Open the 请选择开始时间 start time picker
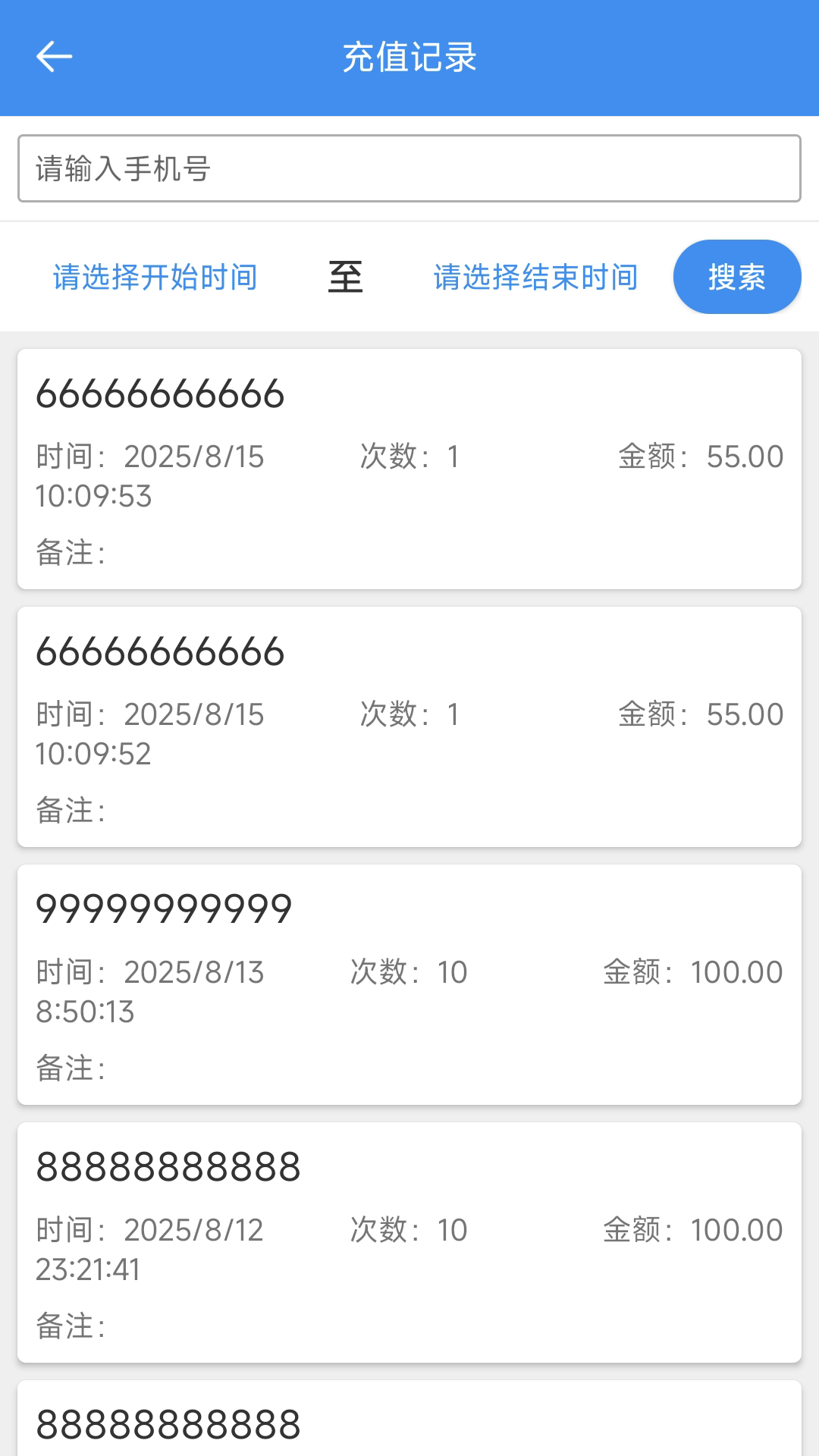This screenshot has height=1456, width=819. [155, 278]
